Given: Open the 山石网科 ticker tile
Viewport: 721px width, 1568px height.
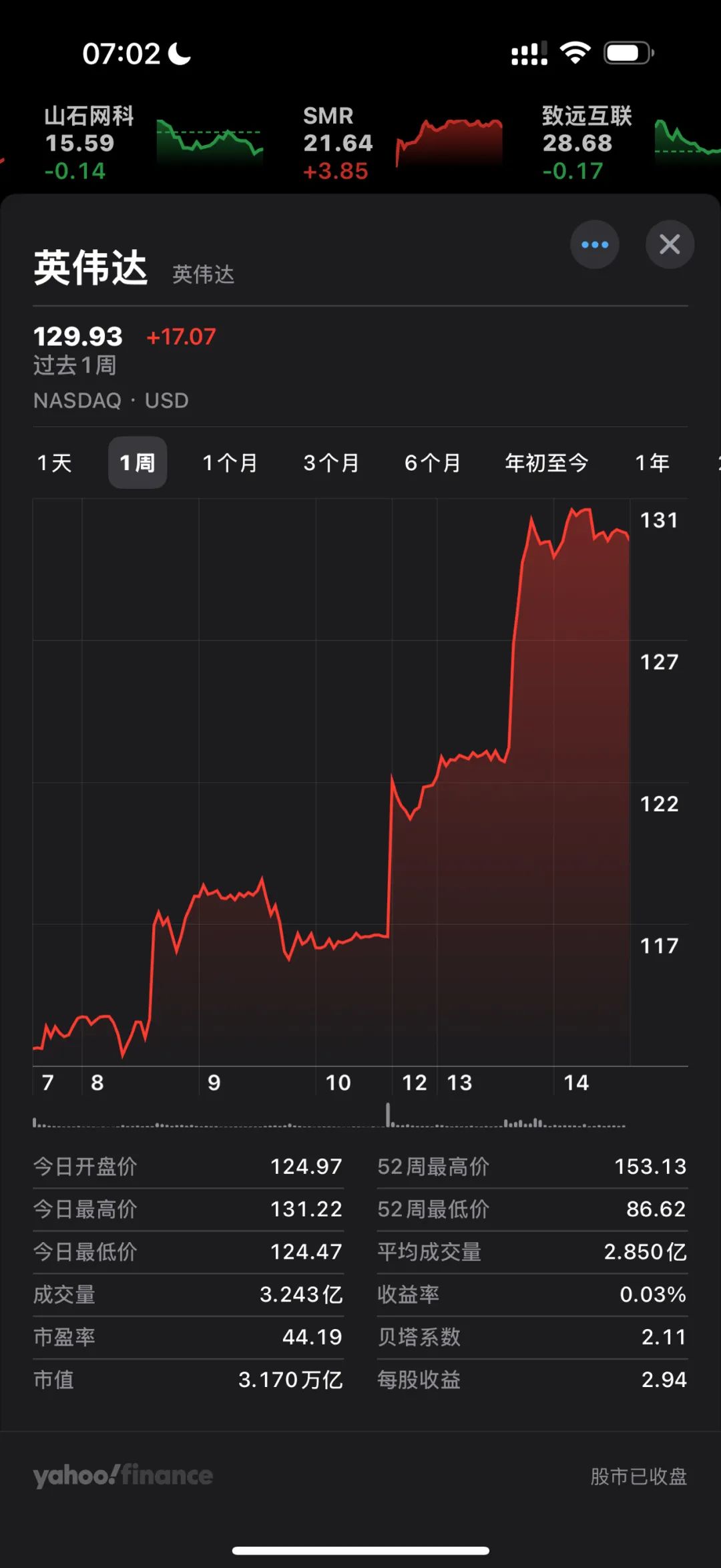Looking at the screenshot, I should pyautogui.click(x=153, y=143).
